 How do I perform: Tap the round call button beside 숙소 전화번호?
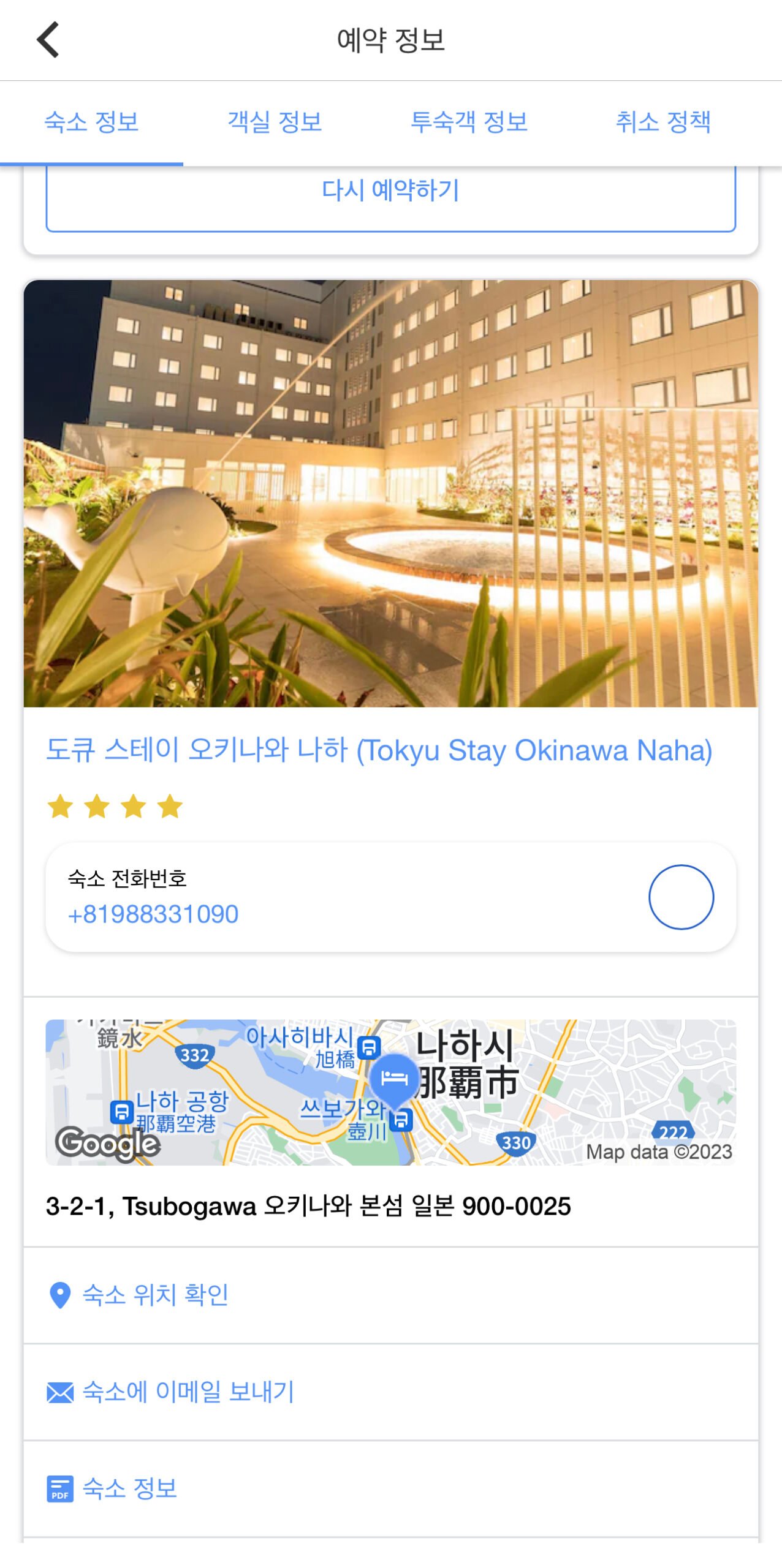pos(681,897)
